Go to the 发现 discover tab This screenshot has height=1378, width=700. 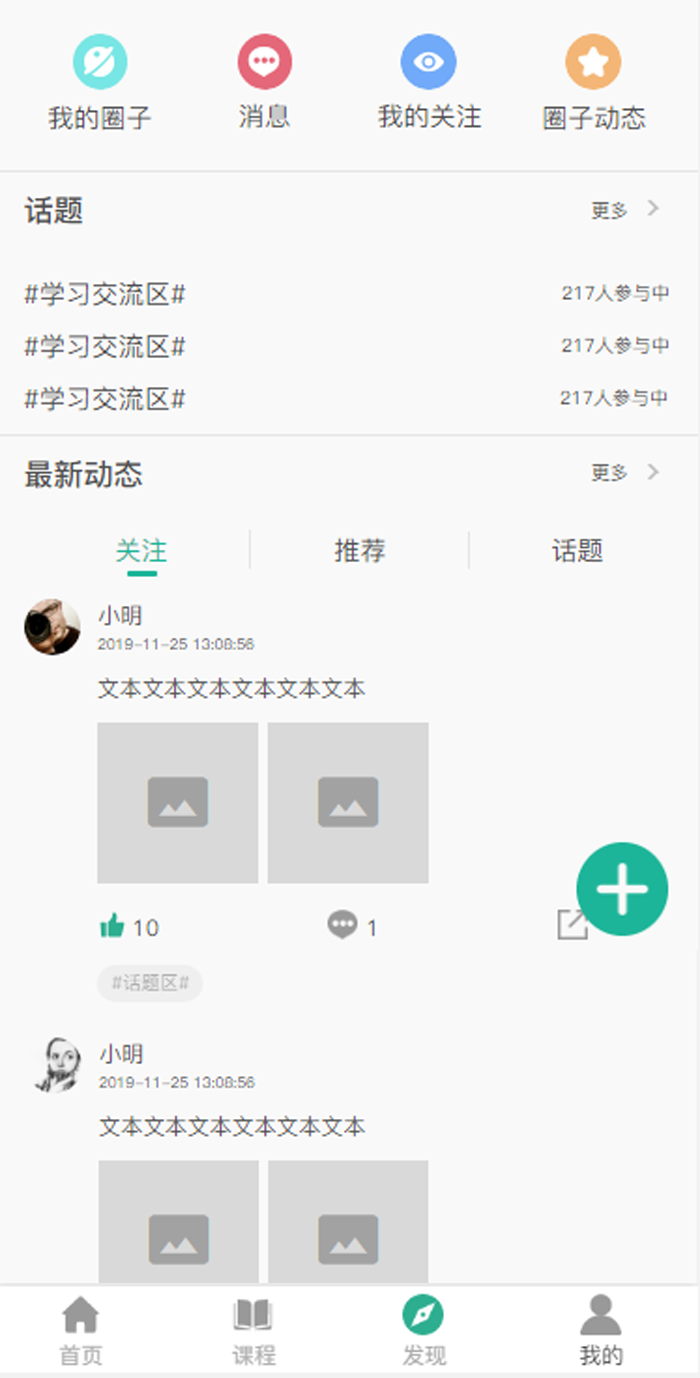point(423,1332)
